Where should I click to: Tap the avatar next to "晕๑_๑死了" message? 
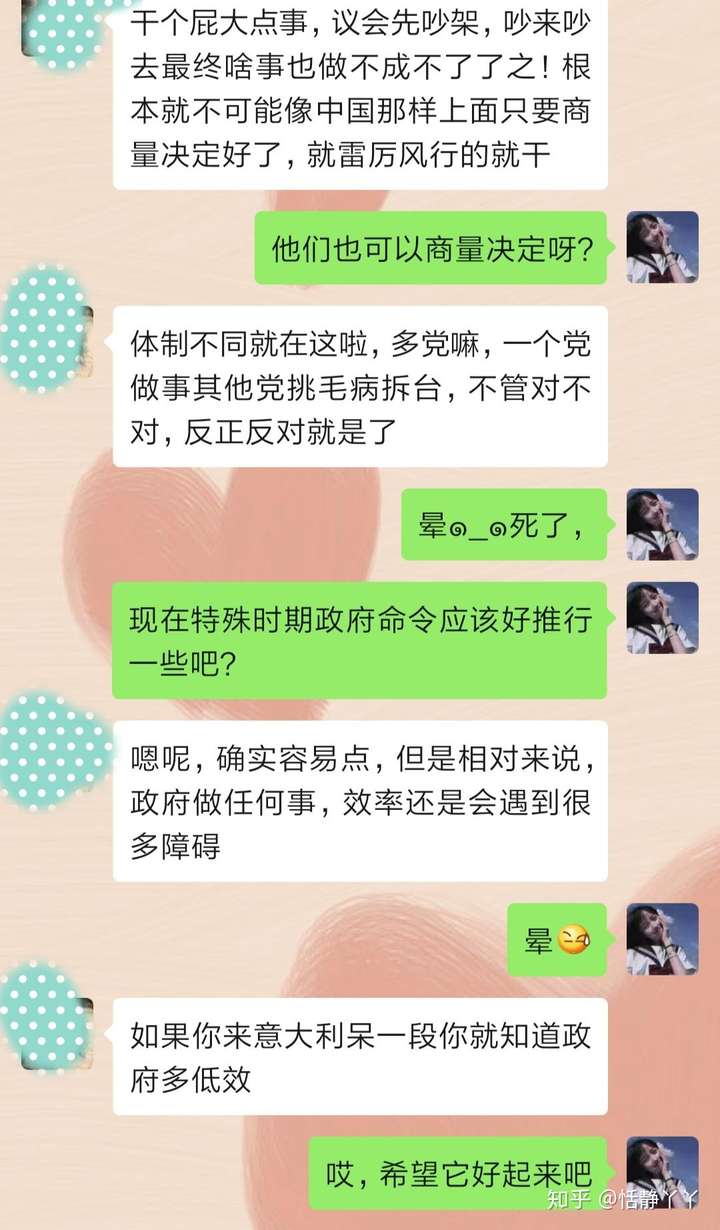pyautogui.click(x=662, y=524)
